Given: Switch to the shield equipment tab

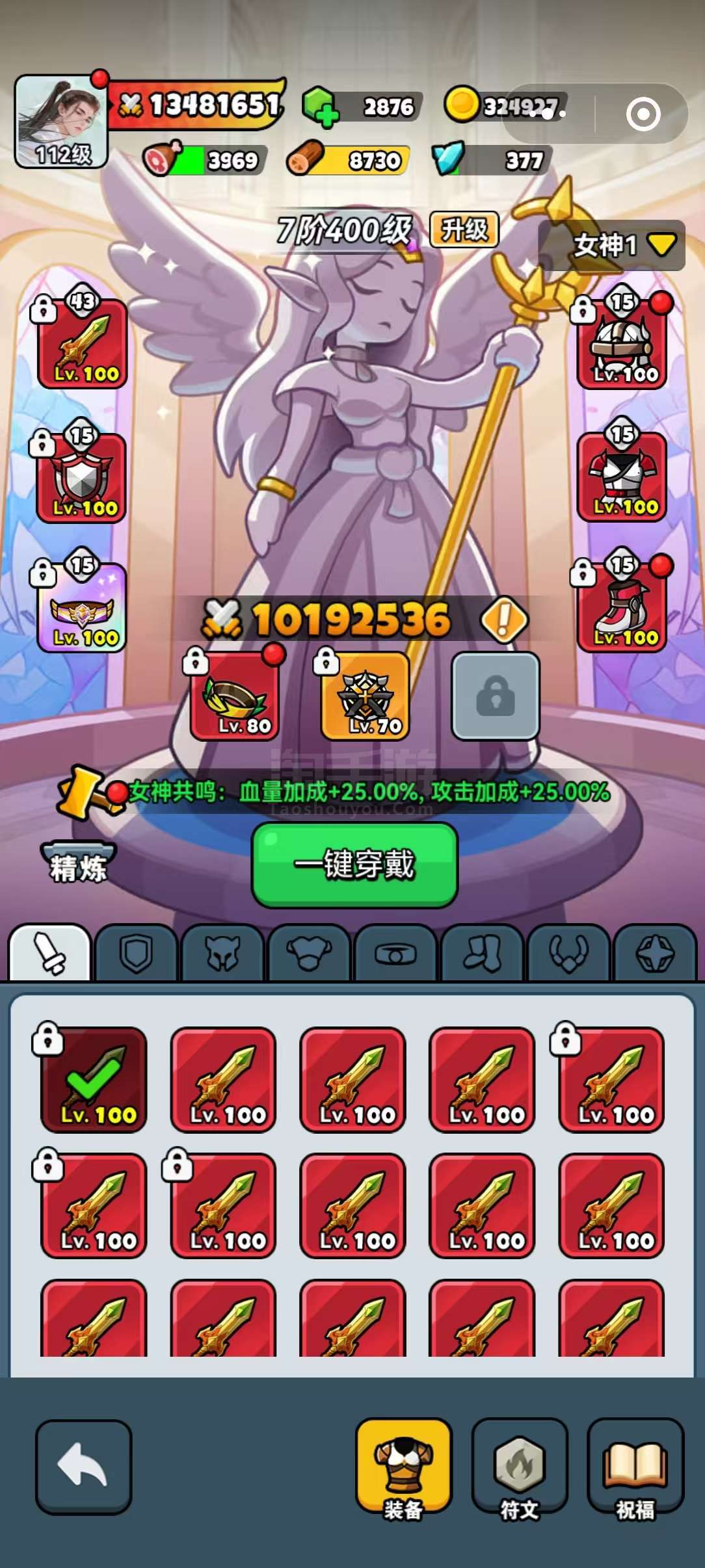Looking at the screenshot, I should [x=135, y=953].
